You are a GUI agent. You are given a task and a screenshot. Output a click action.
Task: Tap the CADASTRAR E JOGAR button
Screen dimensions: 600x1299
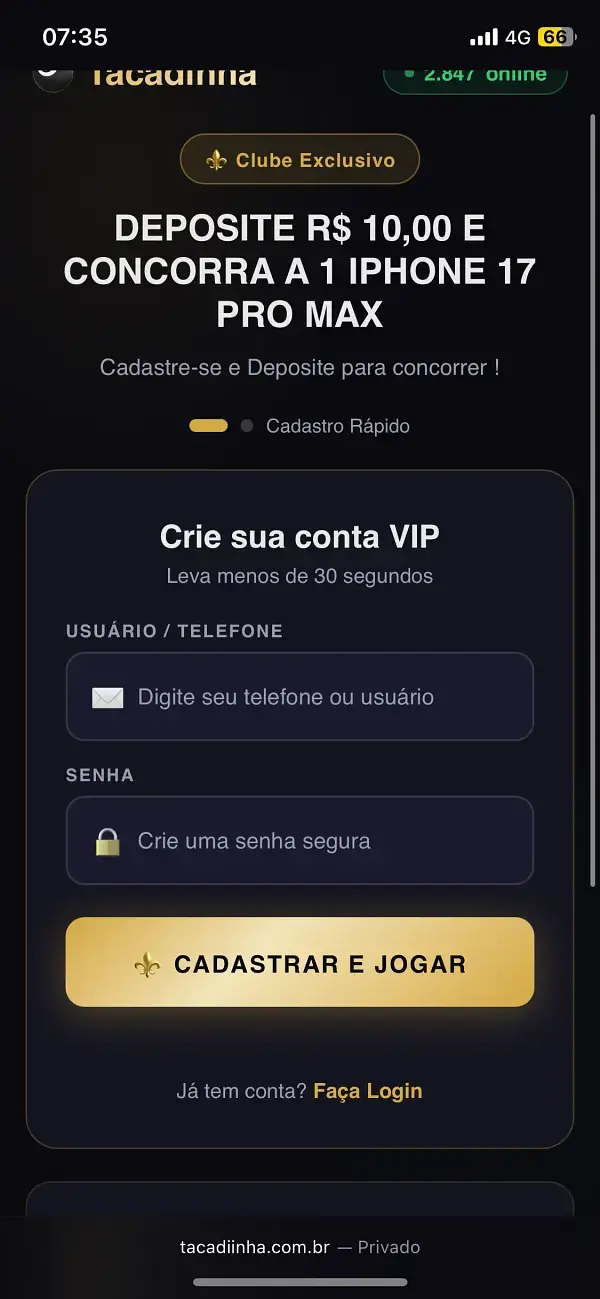[x=300, y=963]
